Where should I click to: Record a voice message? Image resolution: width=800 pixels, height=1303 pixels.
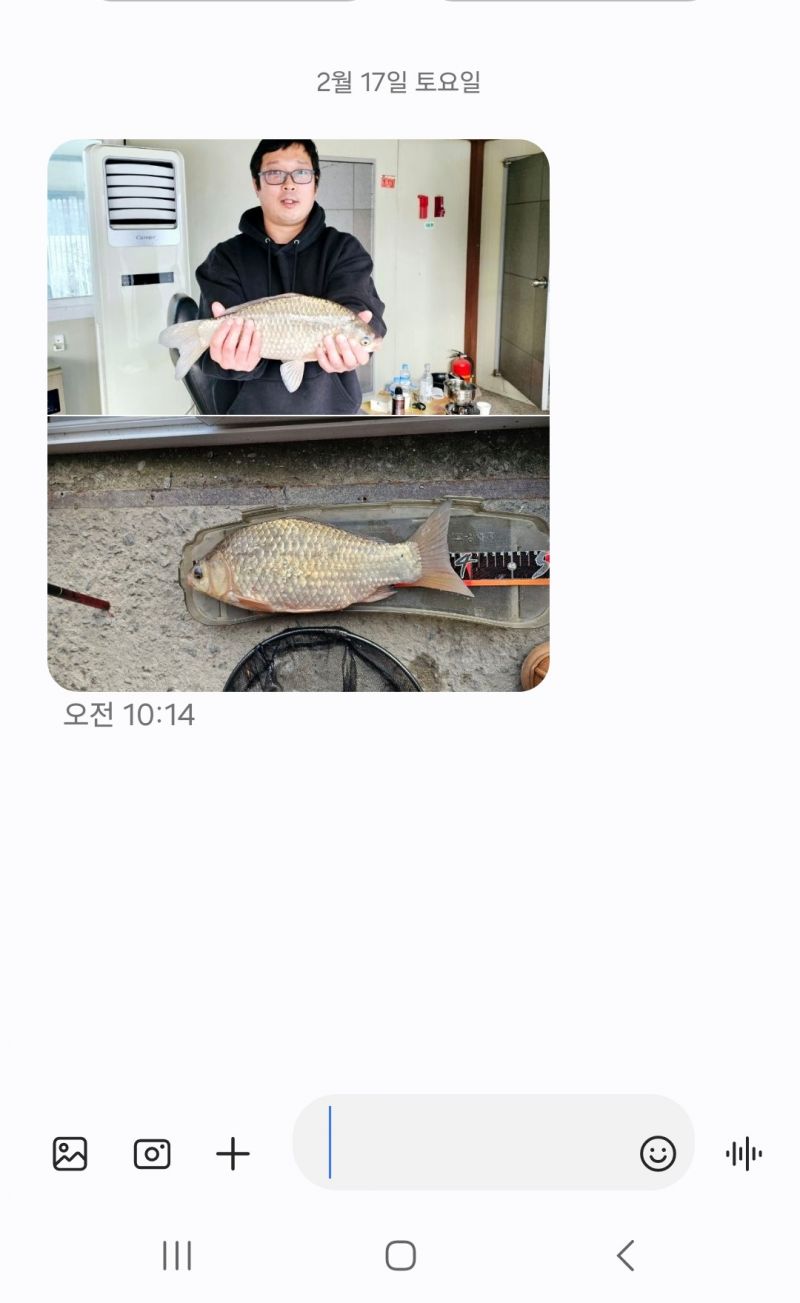tap(744, 1154)
